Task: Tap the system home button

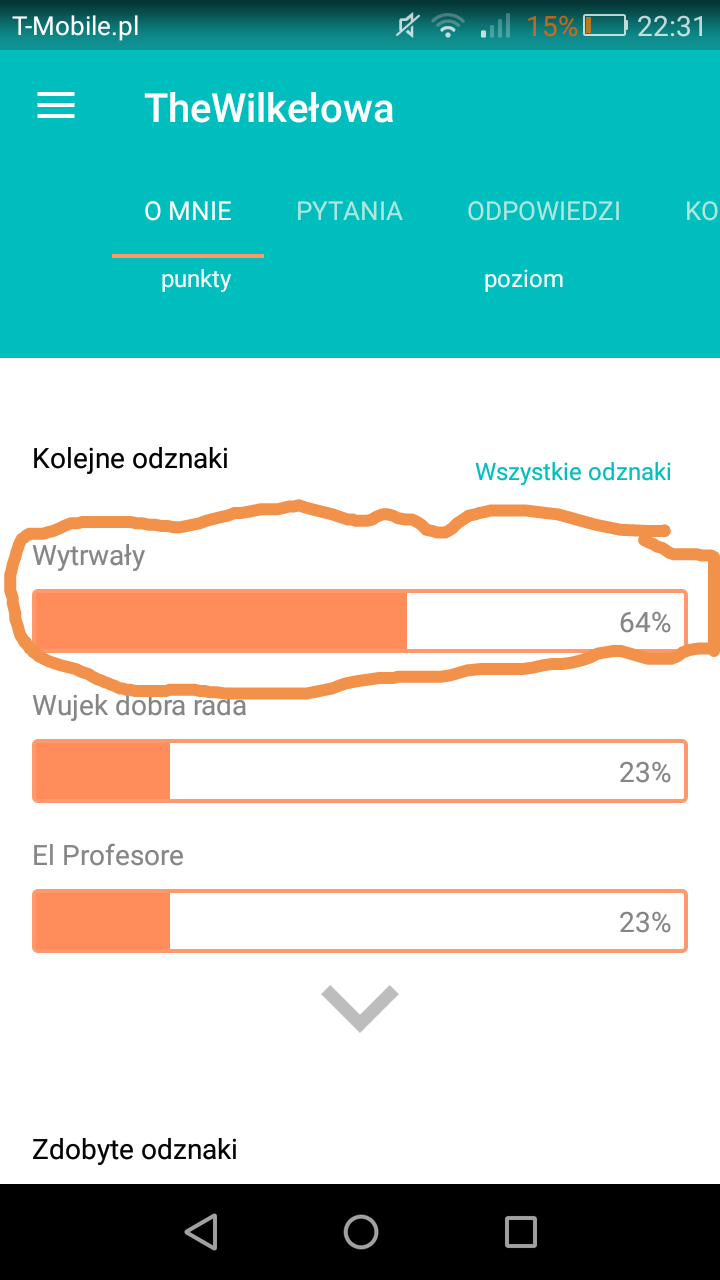Action: click(x=361, y=1232)
